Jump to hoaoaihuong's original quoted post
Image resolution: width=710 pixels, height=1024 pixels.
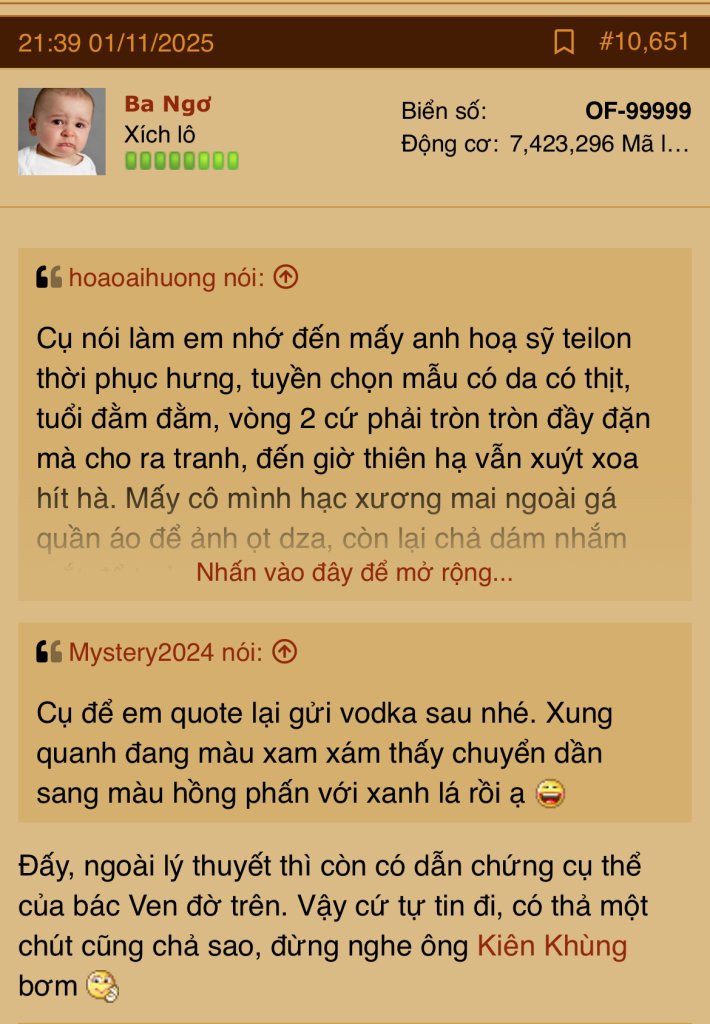tap(286, 277)
